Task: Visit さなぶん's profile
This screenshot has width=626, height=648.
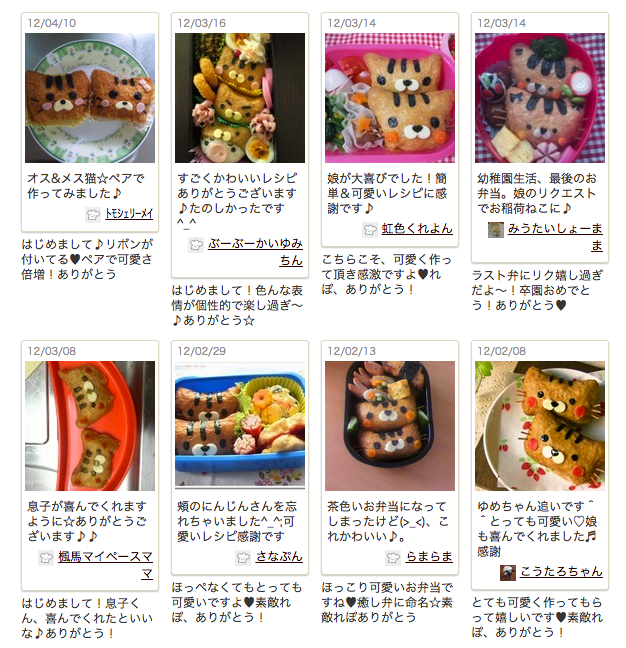Action: click(279, 556)
